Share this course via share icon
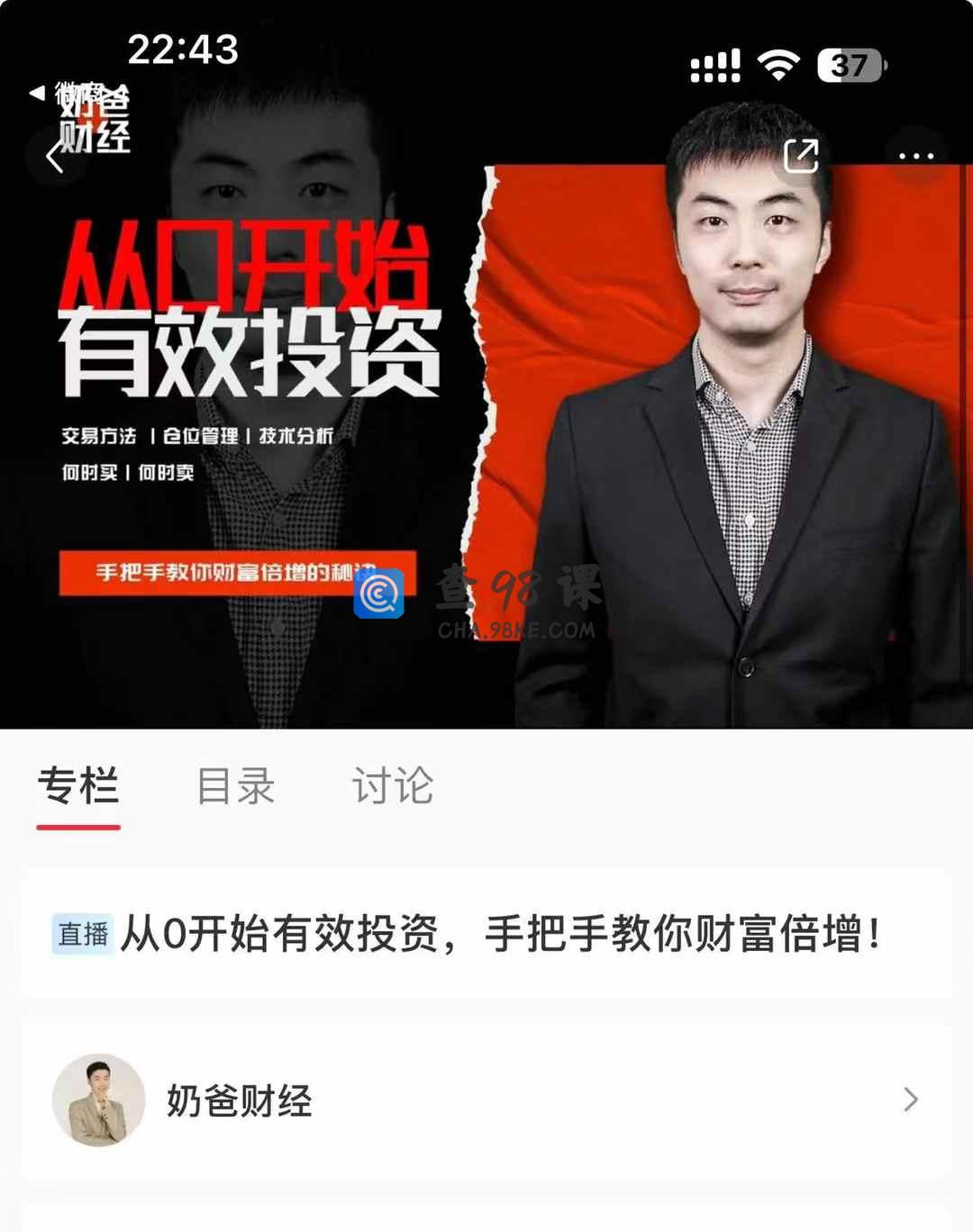 pos(800,156)
